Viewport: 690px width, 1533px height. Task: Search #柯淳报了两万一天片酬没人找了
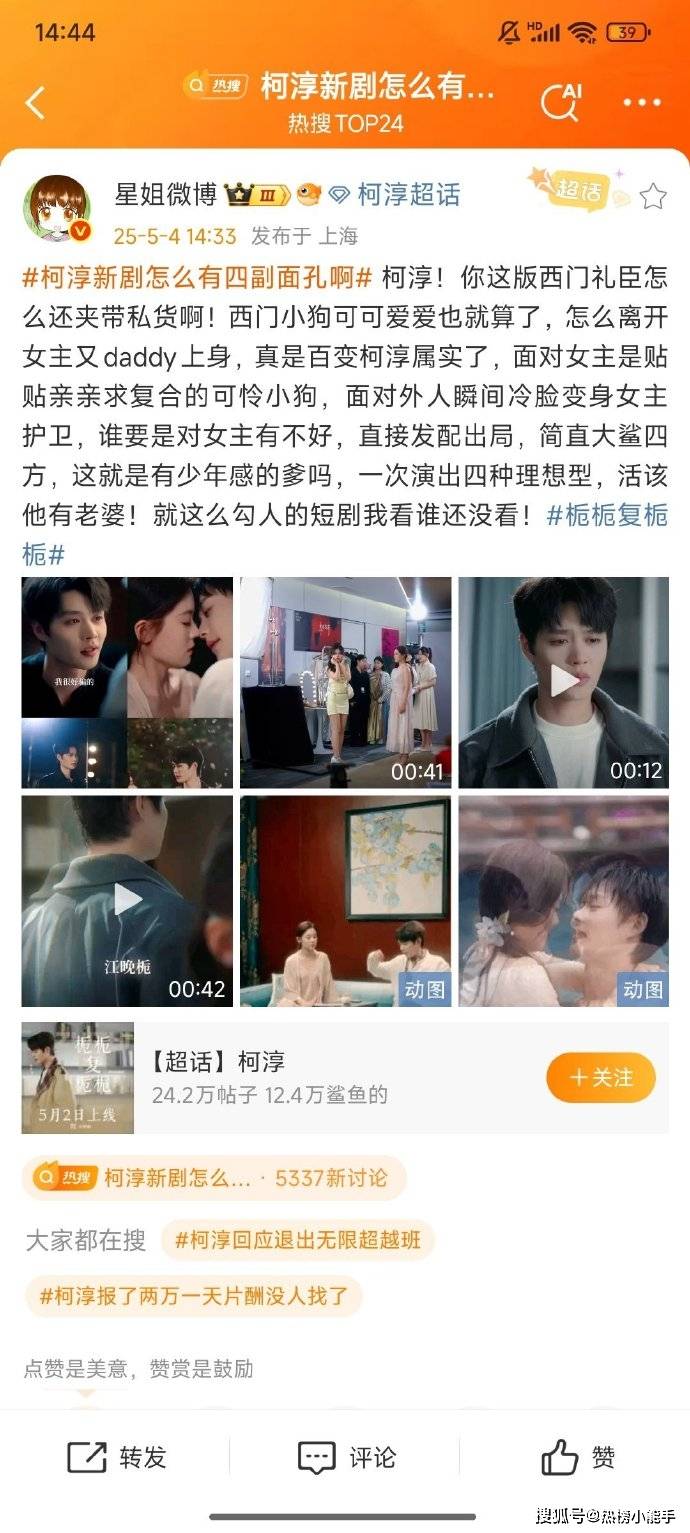click(x=193, y=1296)
